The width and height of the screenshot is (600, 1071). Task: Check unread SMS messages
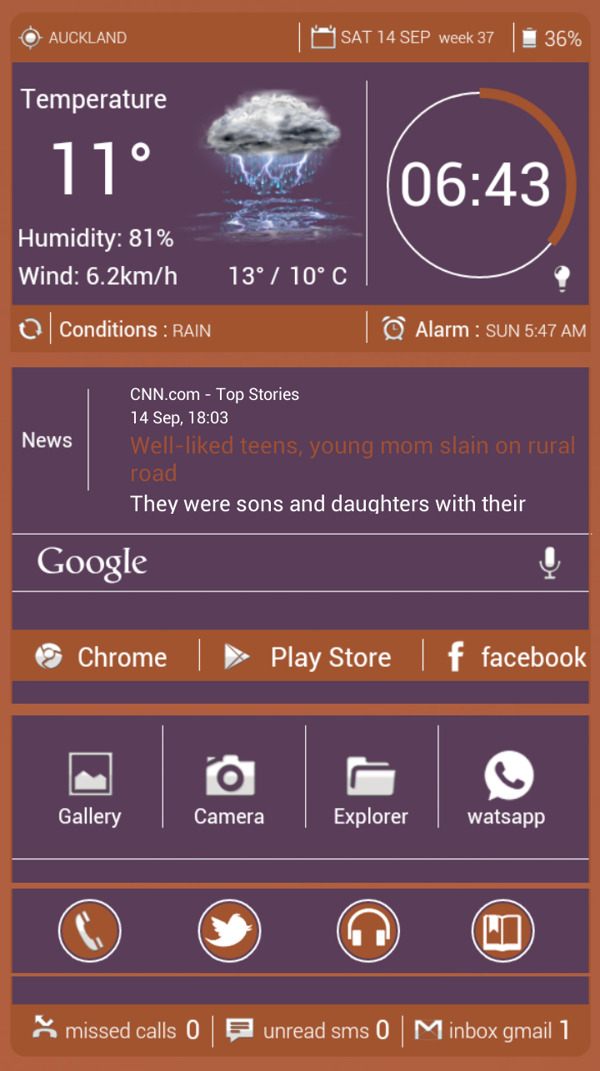(x=307, y=1030)
